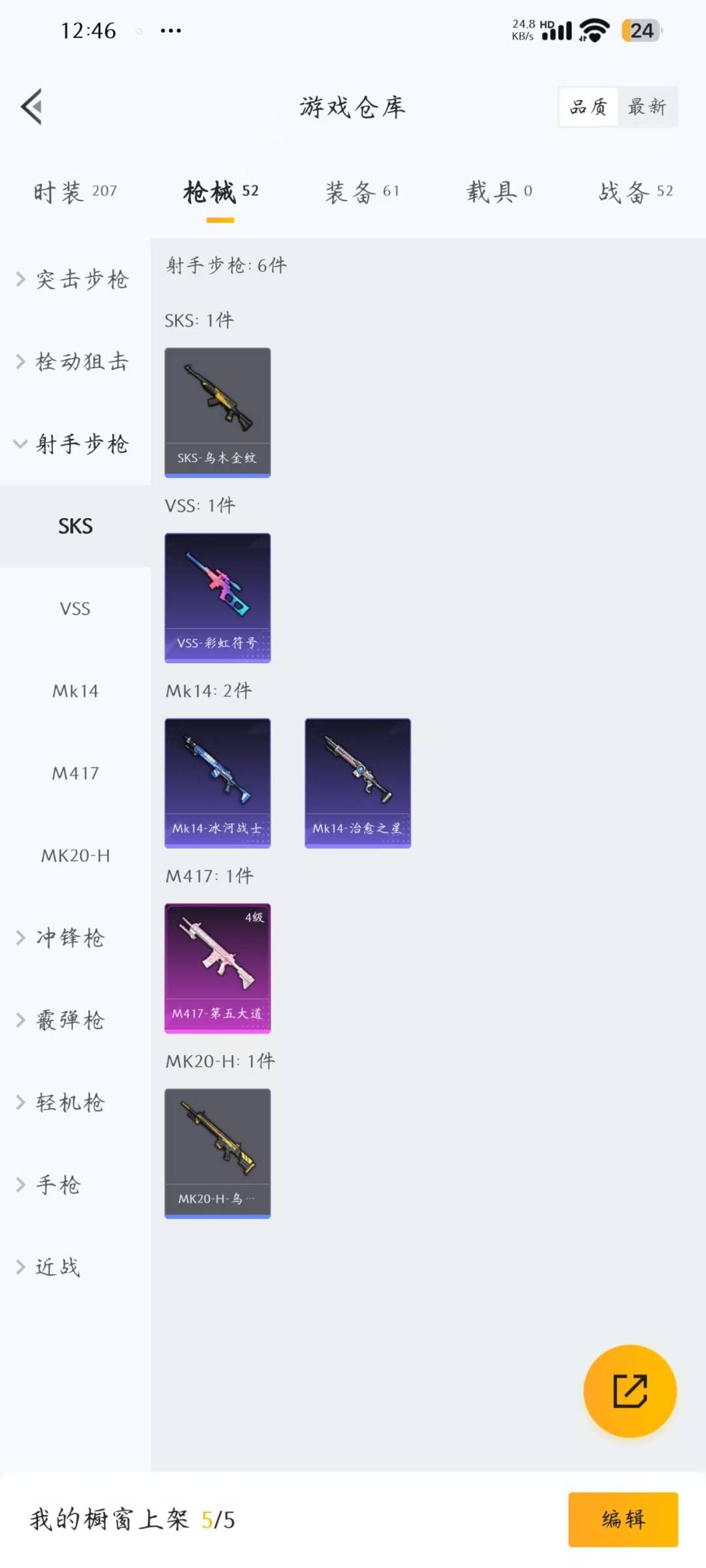Switch to the 战备 tab
706x1568 pixels.
point(635,191)
